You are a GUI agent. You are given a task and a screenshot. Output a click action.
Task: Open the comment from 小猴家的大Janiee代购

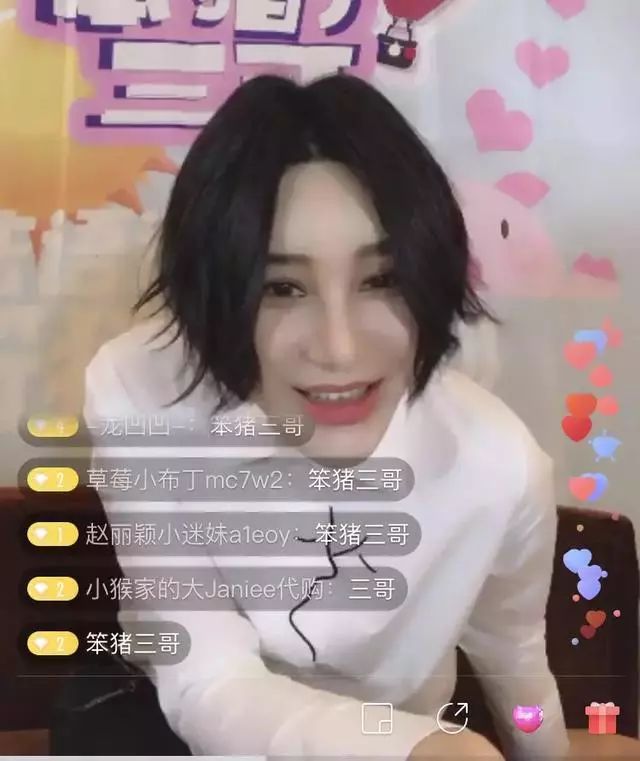click(213, 588)
